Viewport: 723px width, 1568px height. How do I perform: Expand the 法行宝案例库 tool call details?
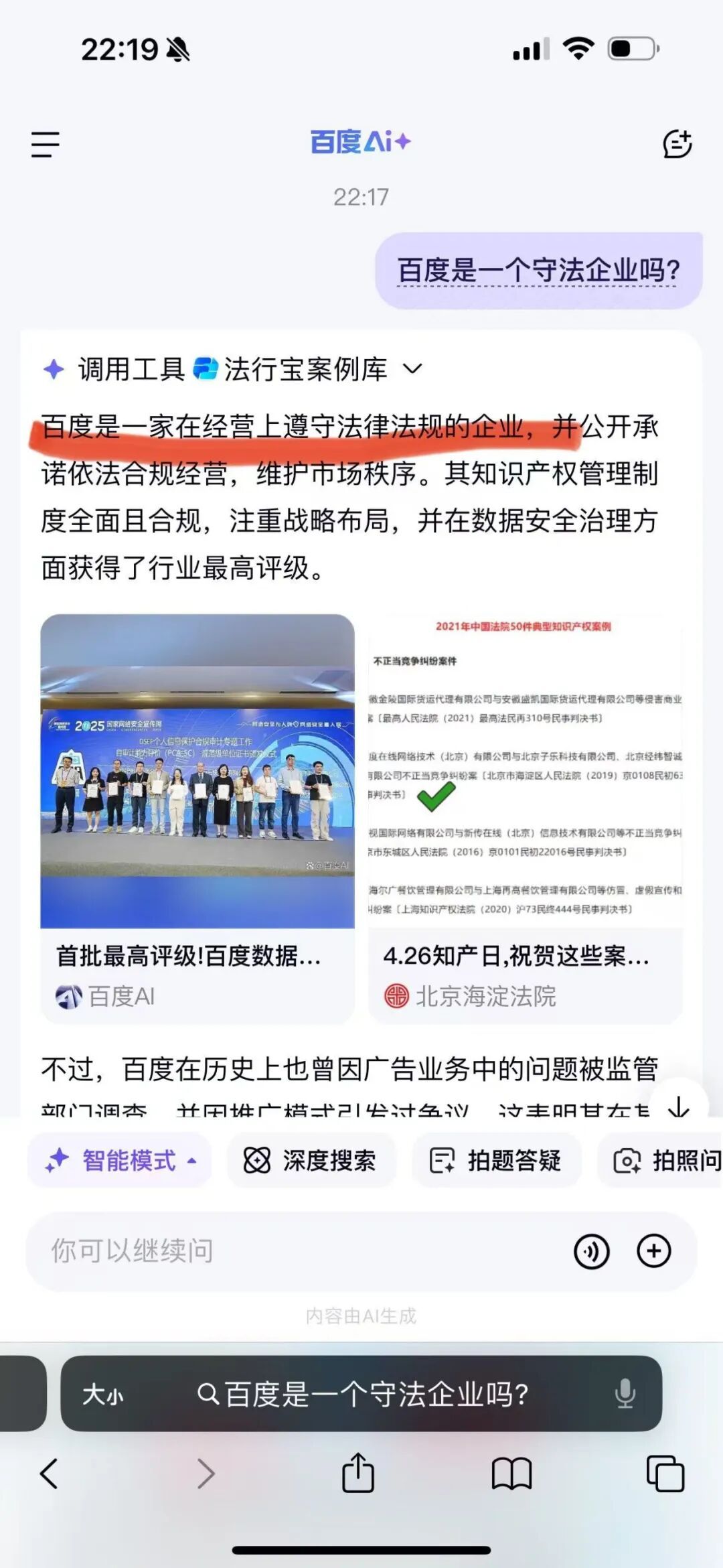coord(412,368)
